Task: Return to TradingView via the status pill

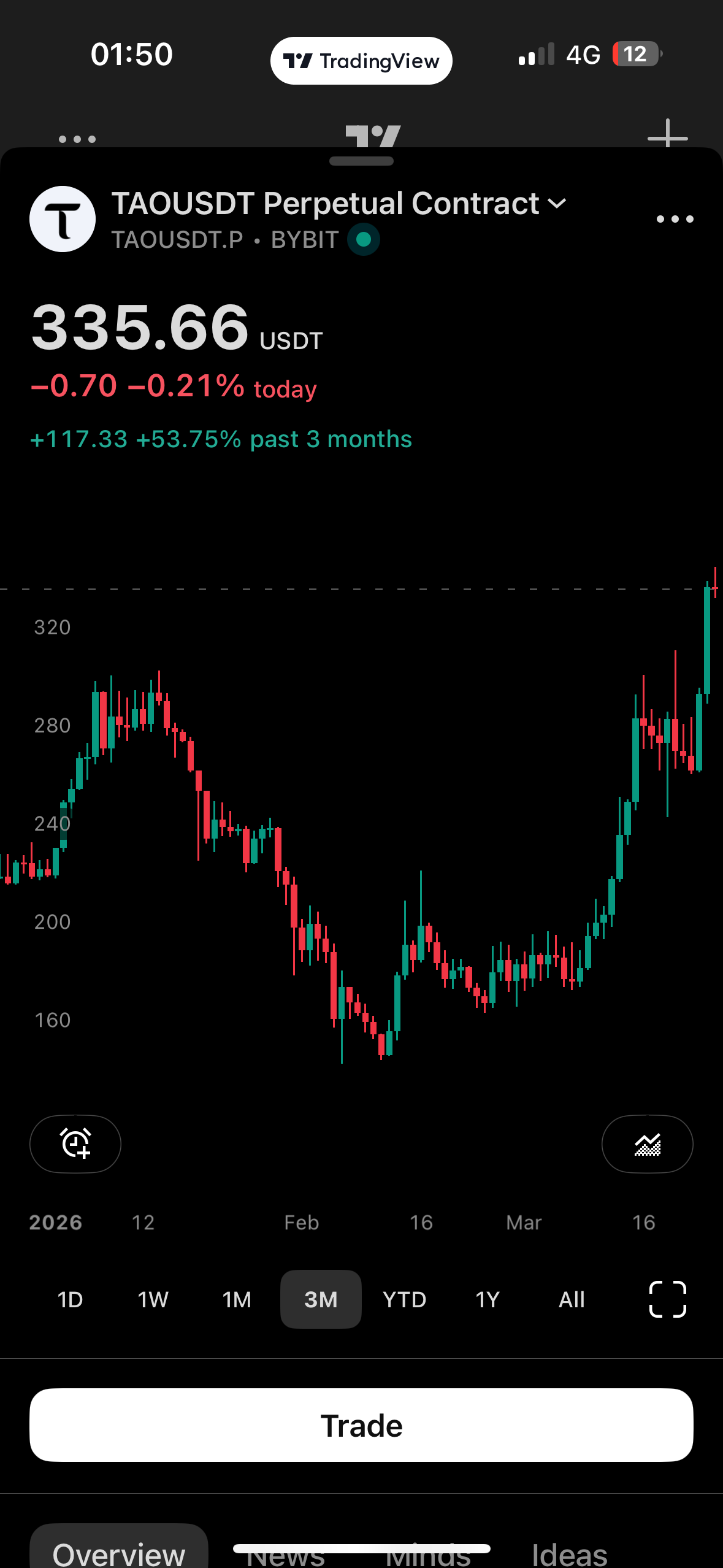Action: [x=361, y=61]
